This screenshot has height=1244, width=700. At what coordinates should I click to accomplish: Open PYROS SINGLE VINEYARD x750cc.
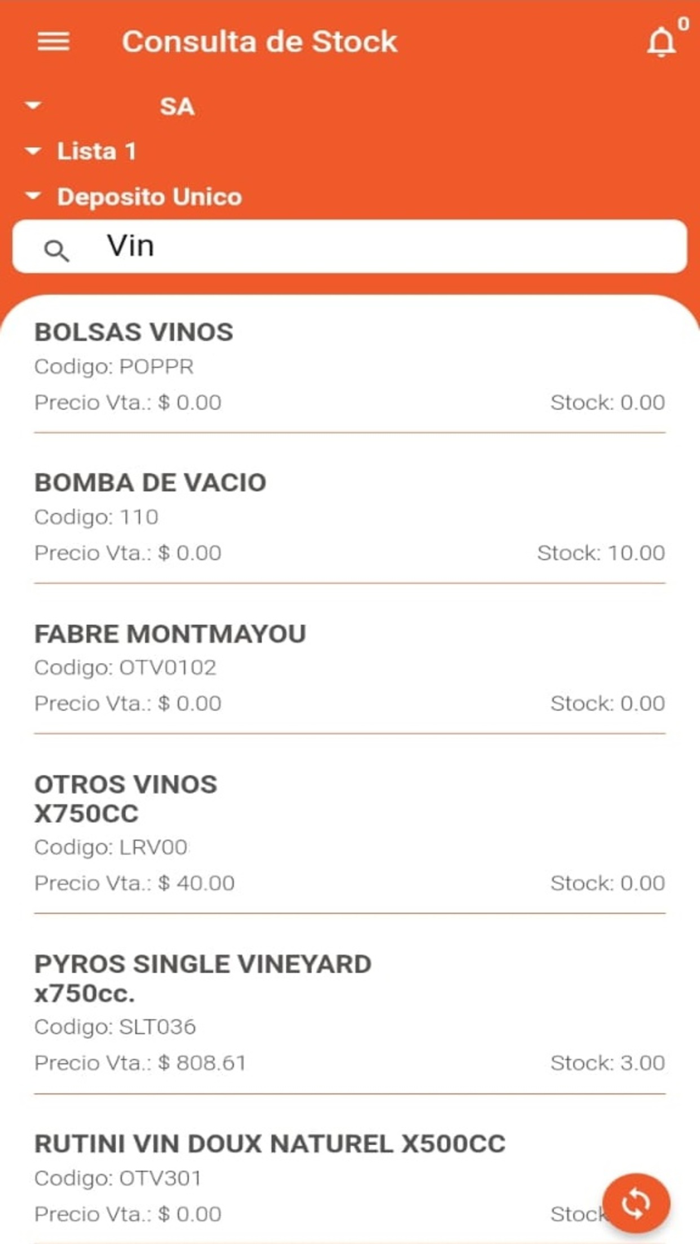point(349,1012)
